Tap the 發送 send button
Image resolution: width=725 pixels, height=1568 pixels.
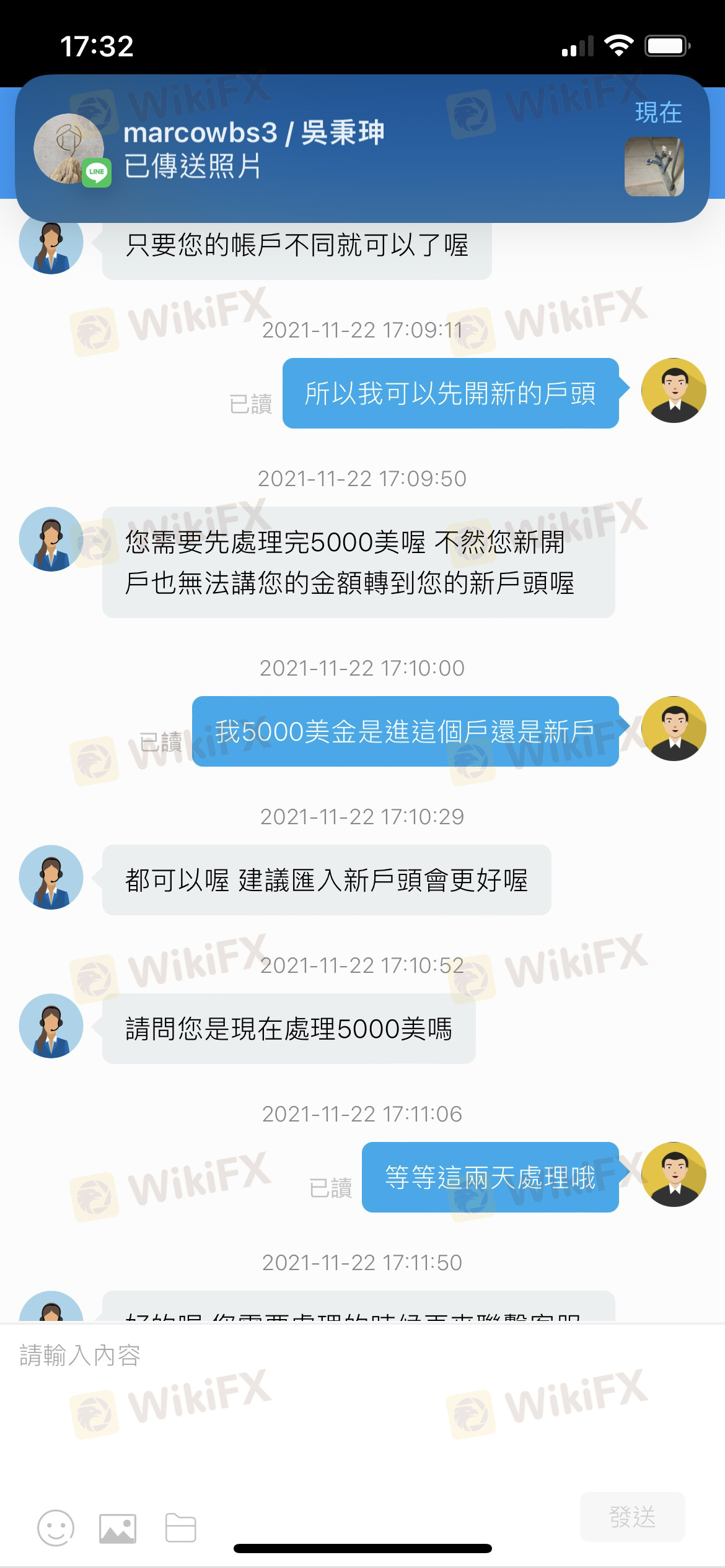[x=632, y=1517]
